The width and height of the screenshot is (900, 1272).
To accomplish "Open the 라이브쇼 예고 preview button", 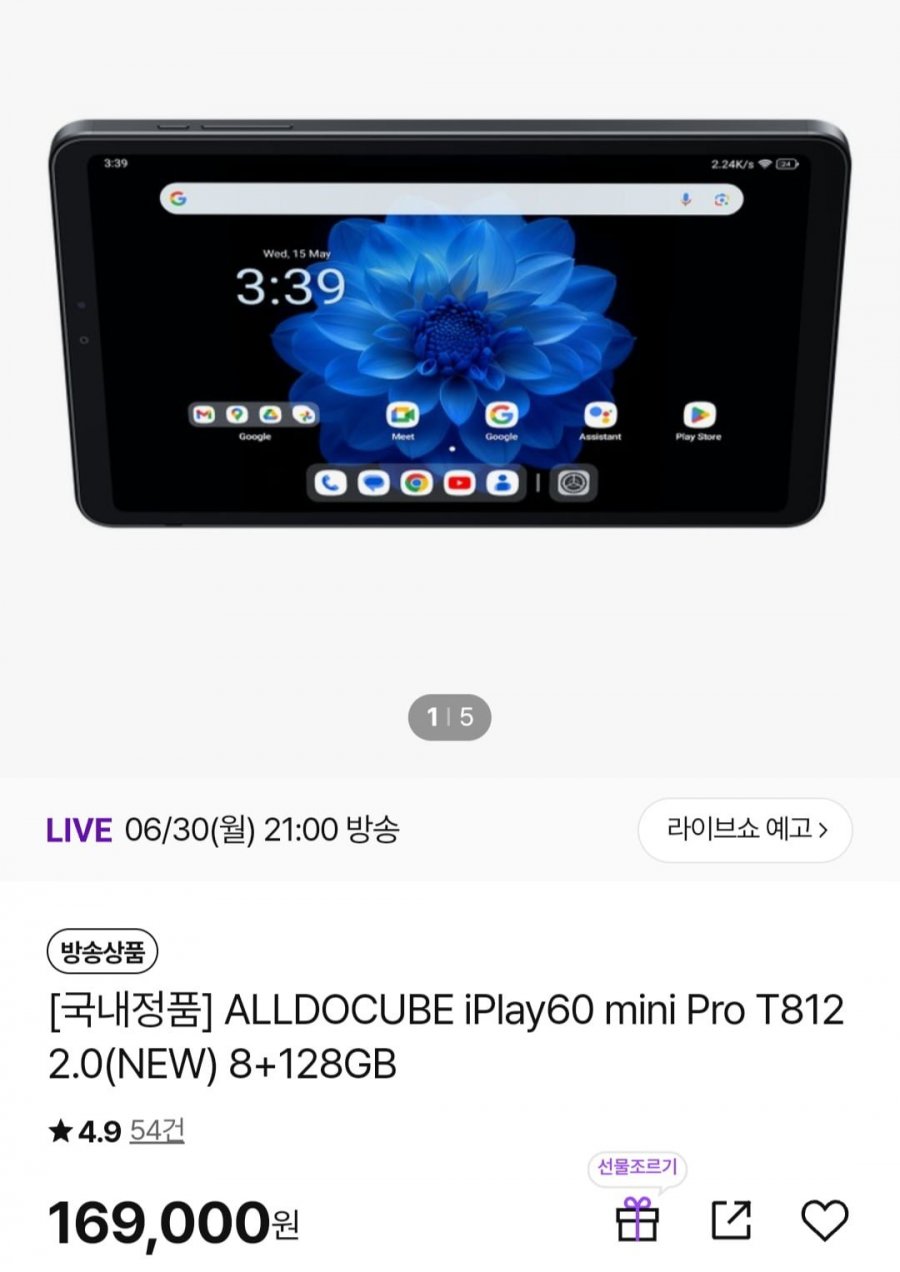I will pos(745,830).
